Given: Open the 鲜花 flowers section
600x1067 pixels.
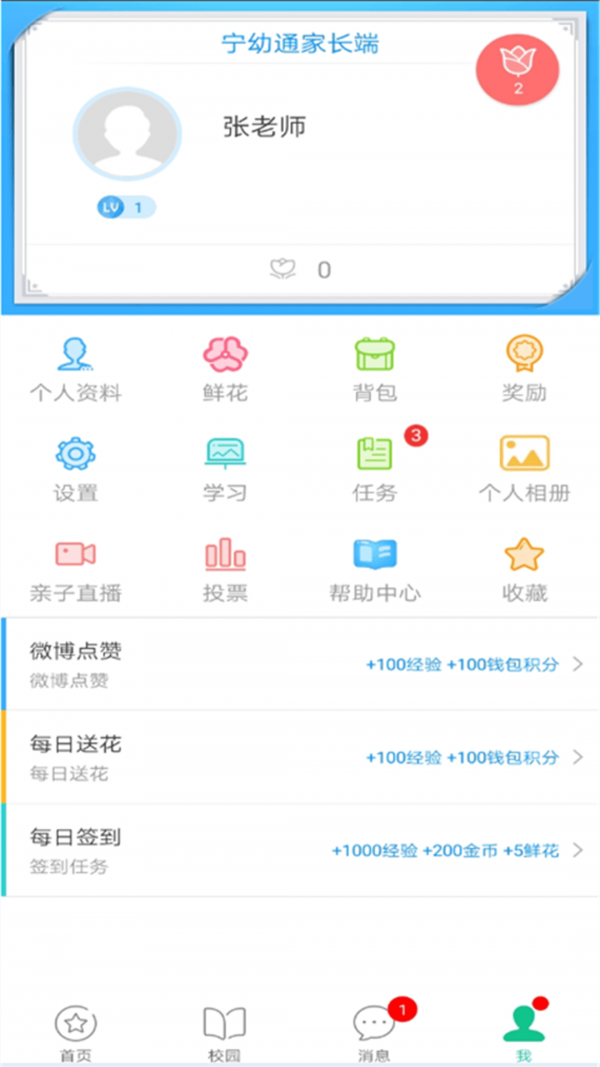Looking at the screenshot, I should click(x=225, y=369).
